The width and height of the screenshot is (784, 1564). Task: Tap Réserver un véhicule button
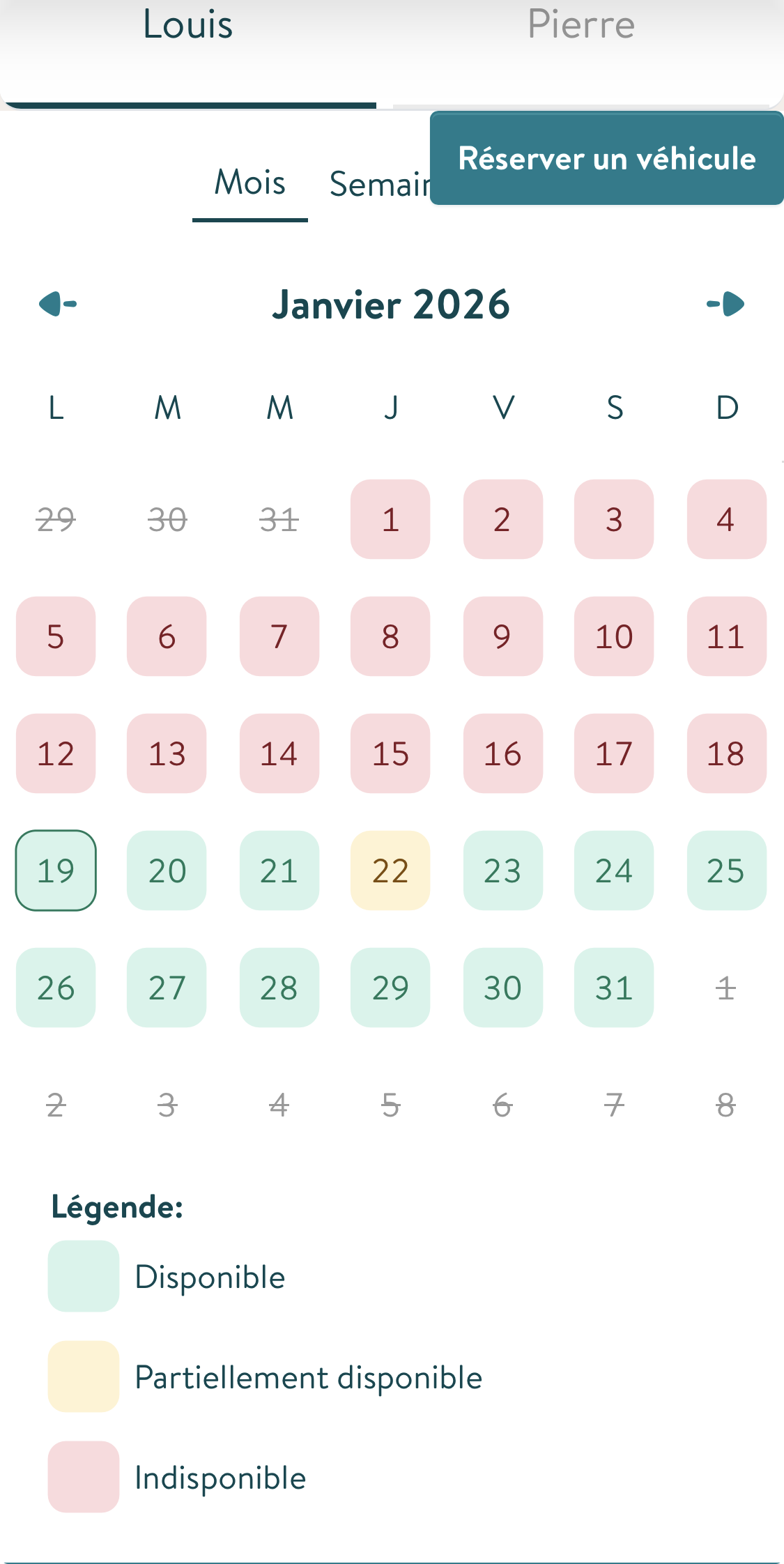coord(606,158)
